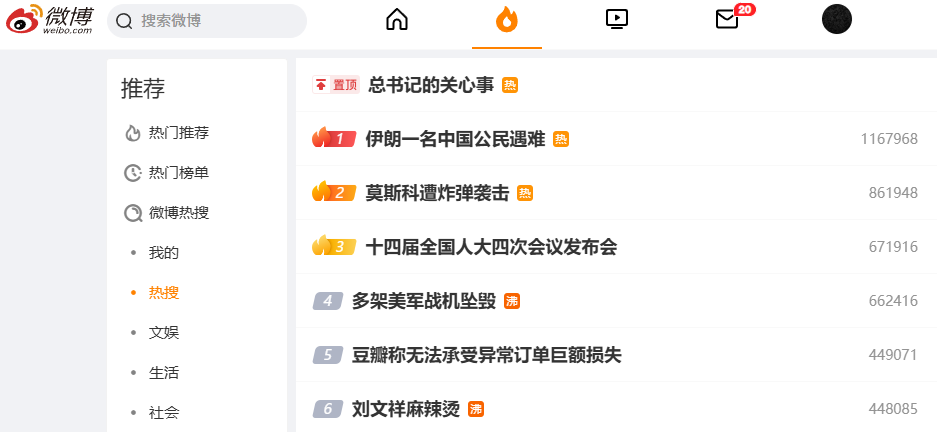The height and width of the screenshot is (432, 937).
Task: Go to the Weibo home tab
Action: click(x=397, y=19)
